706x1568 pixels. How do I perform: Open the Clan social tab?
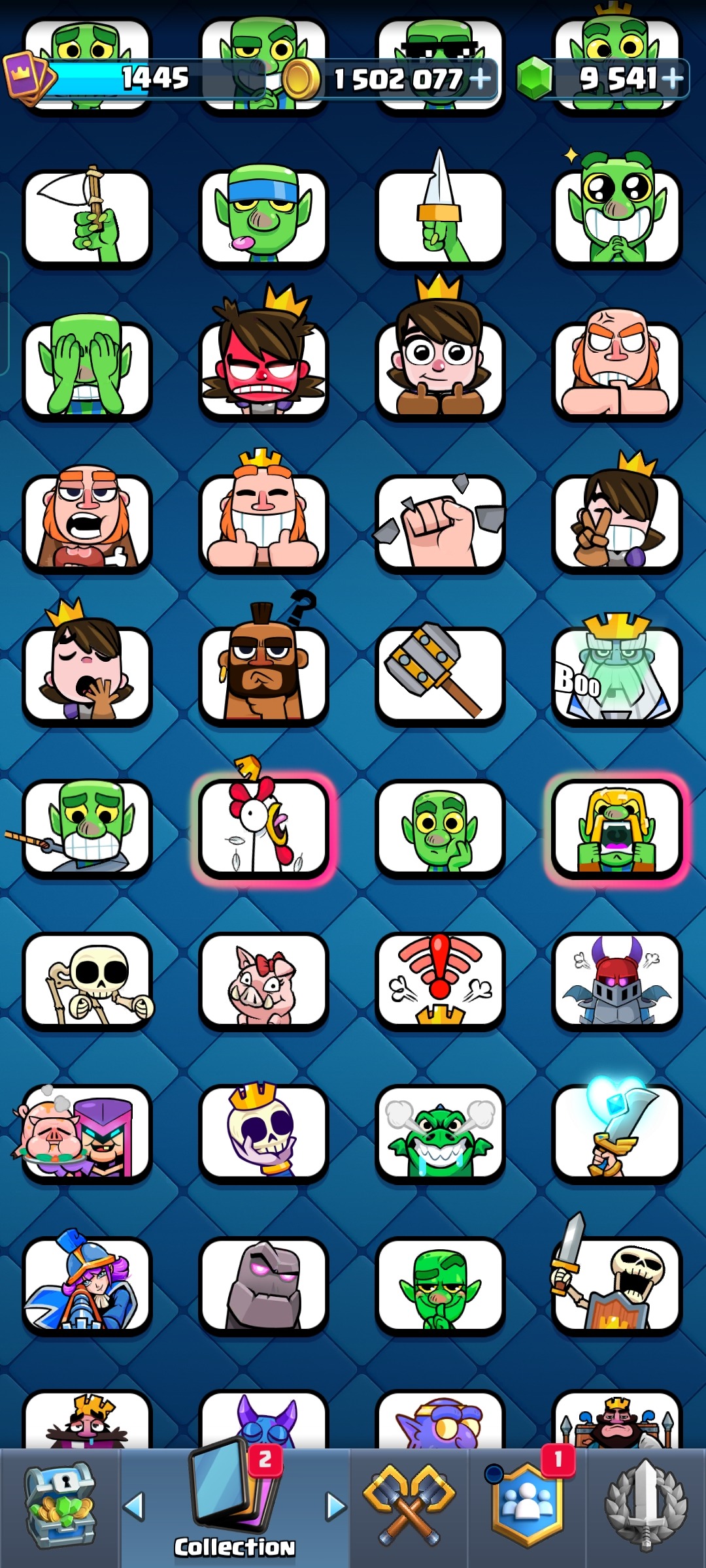(528, 1508)
